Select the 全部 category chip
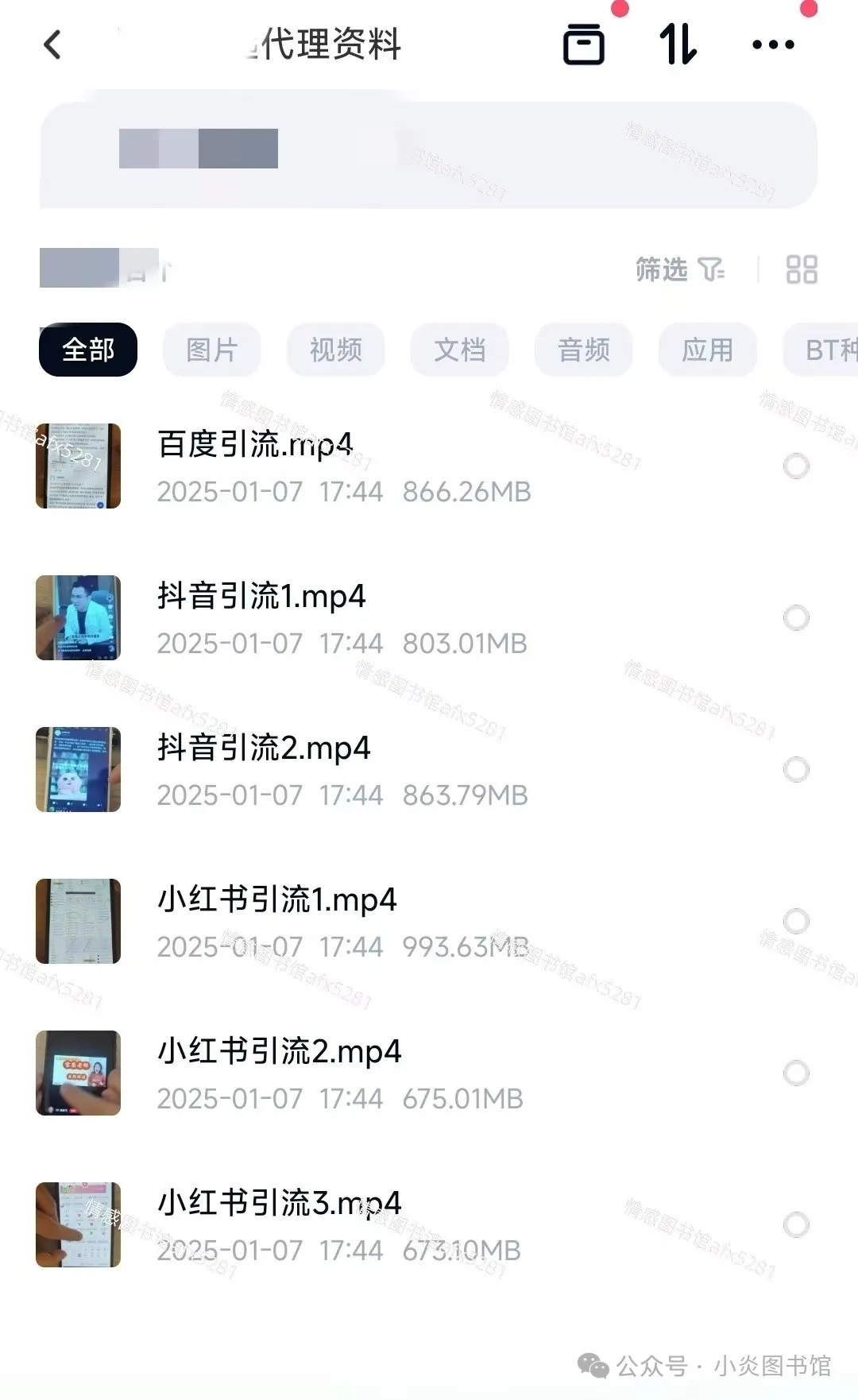Screen dimensions: 858x1400 click(x=88, y=350)
